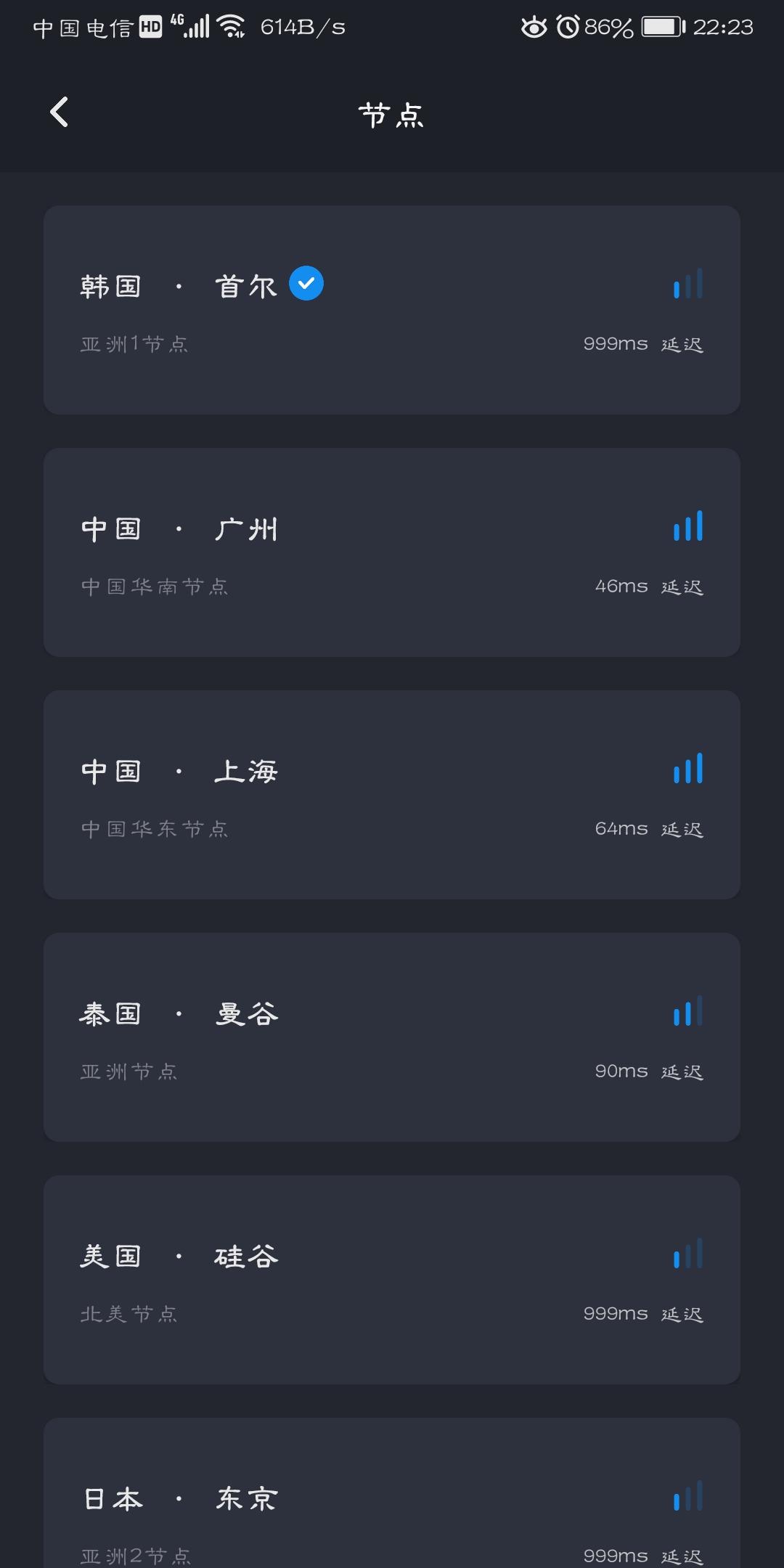Screen dimensions: 784x1568
Task: Click the 999ms latency for 美国·硅谷
Action: (x=616, y=1312)
